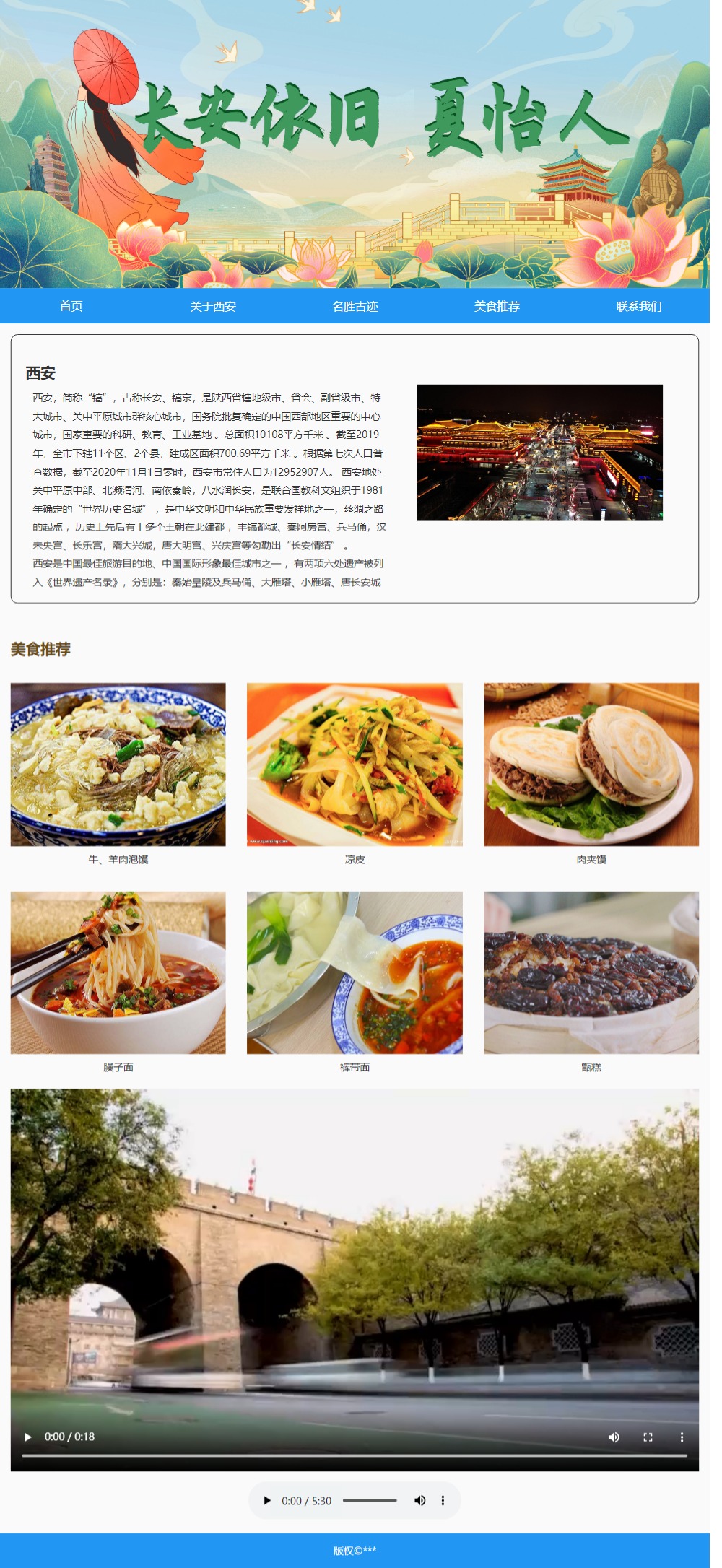Open 联系我们 page
This screenshot has width=722, height=1568.
[x=638, y=306]
